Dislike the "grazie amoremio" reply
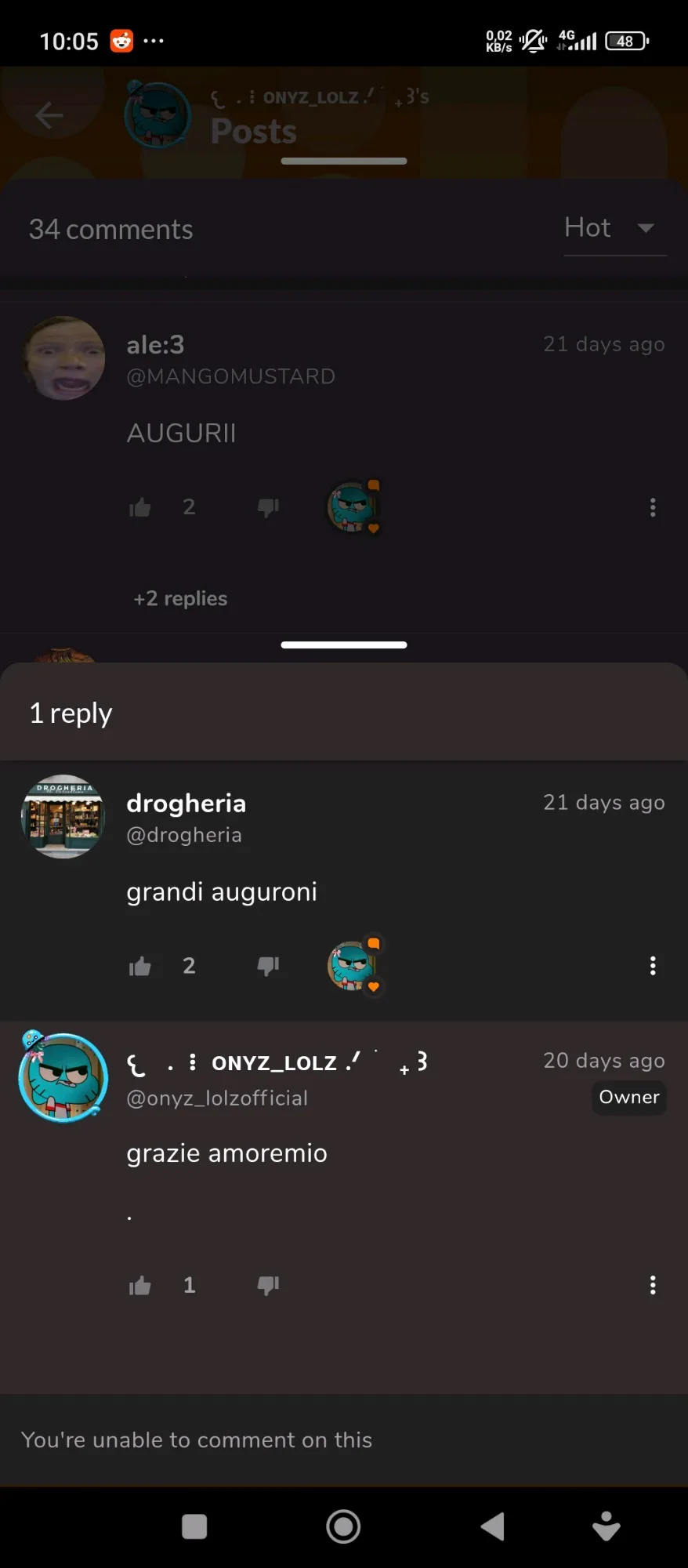 pos(268,1285)
